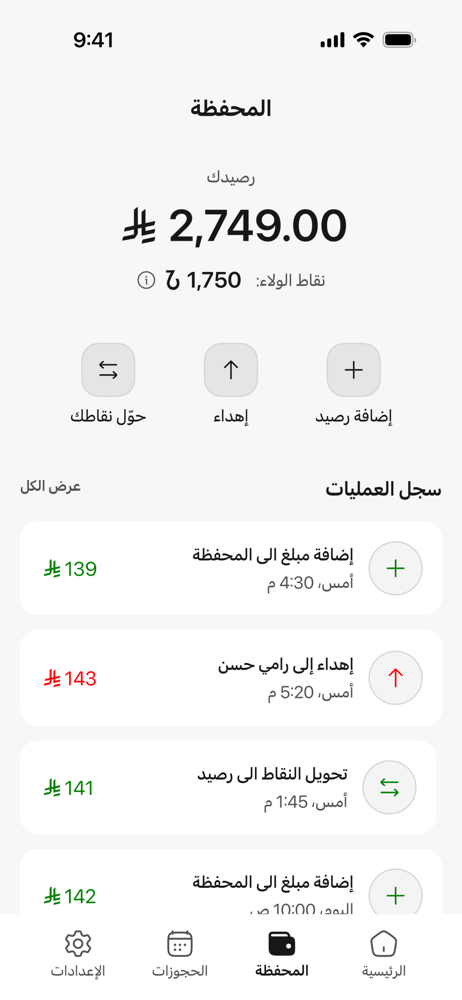This screenshot has height=1000, width=462.
Task: Tap the إضافة رصيد add balance button
Action: [x=354, y=370]
